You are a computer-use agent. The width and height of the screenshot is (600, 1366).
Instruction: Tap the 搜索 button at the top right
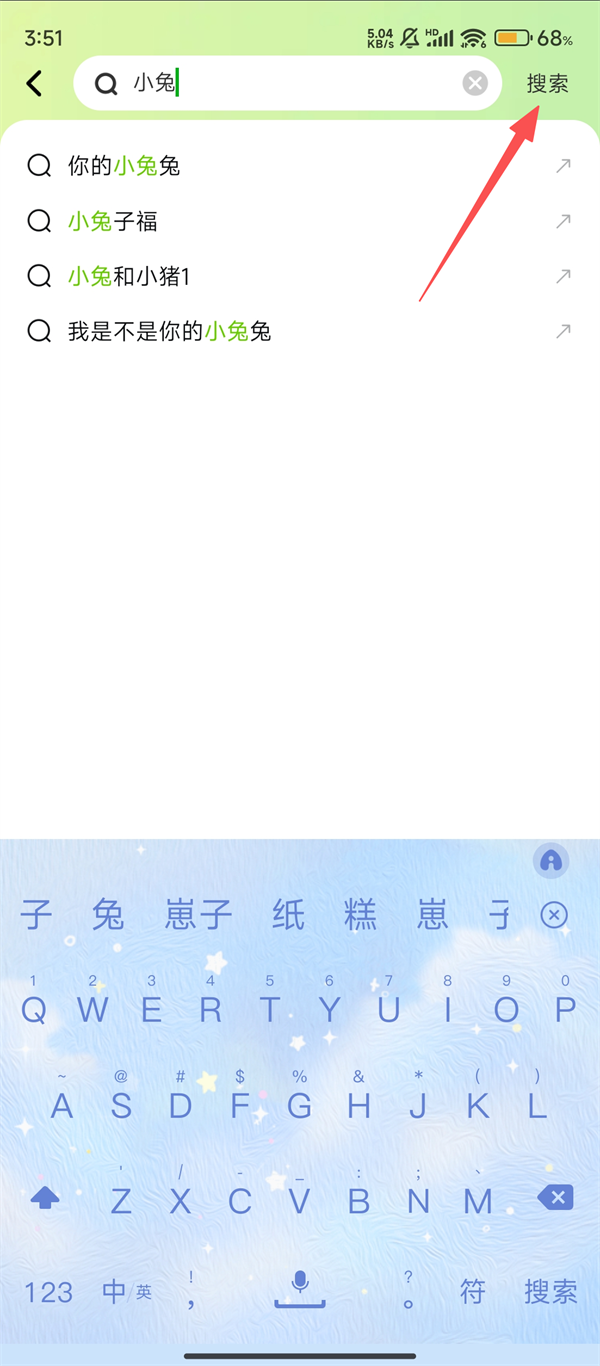547,83
